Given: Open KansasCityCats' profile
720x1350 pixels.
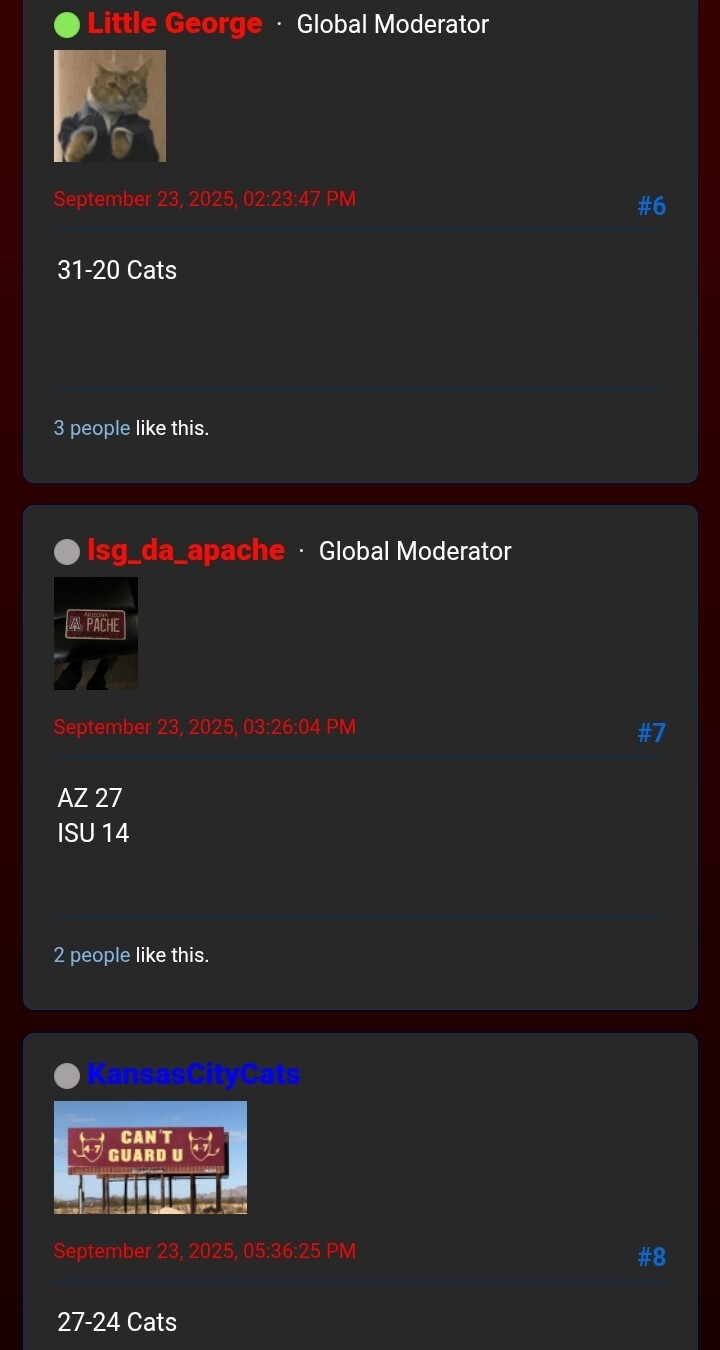Looking at the screenshot, I should tap(194, 1075).
